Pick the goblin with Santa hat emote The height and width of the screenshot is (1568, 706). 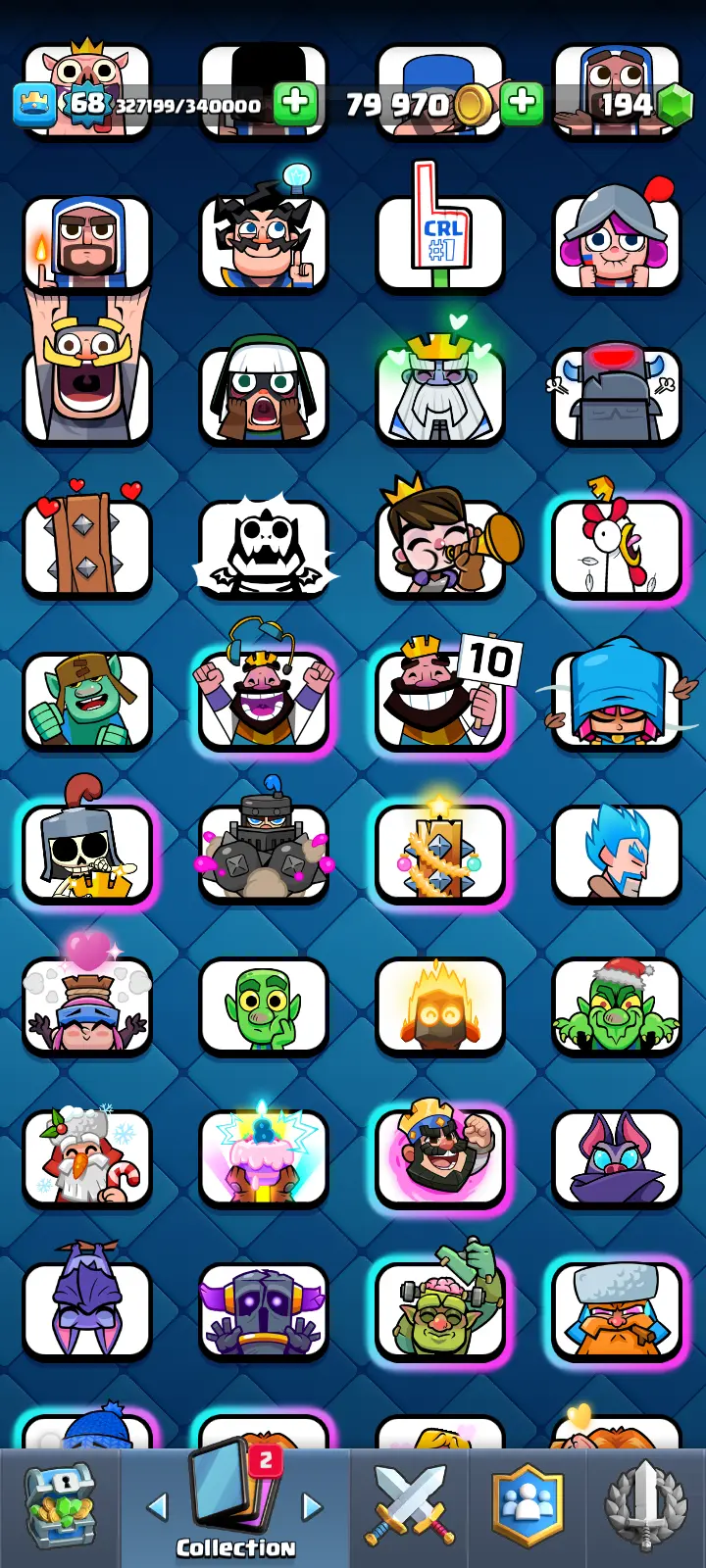617,1004
